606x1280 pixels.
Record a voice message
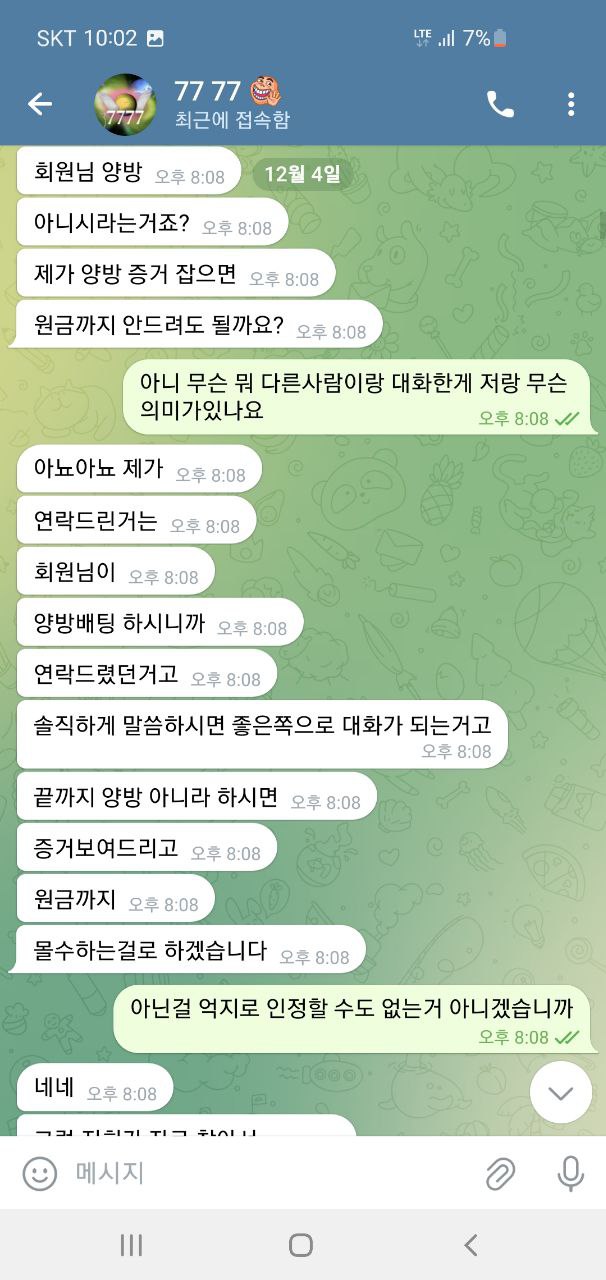pos(570,1173)
